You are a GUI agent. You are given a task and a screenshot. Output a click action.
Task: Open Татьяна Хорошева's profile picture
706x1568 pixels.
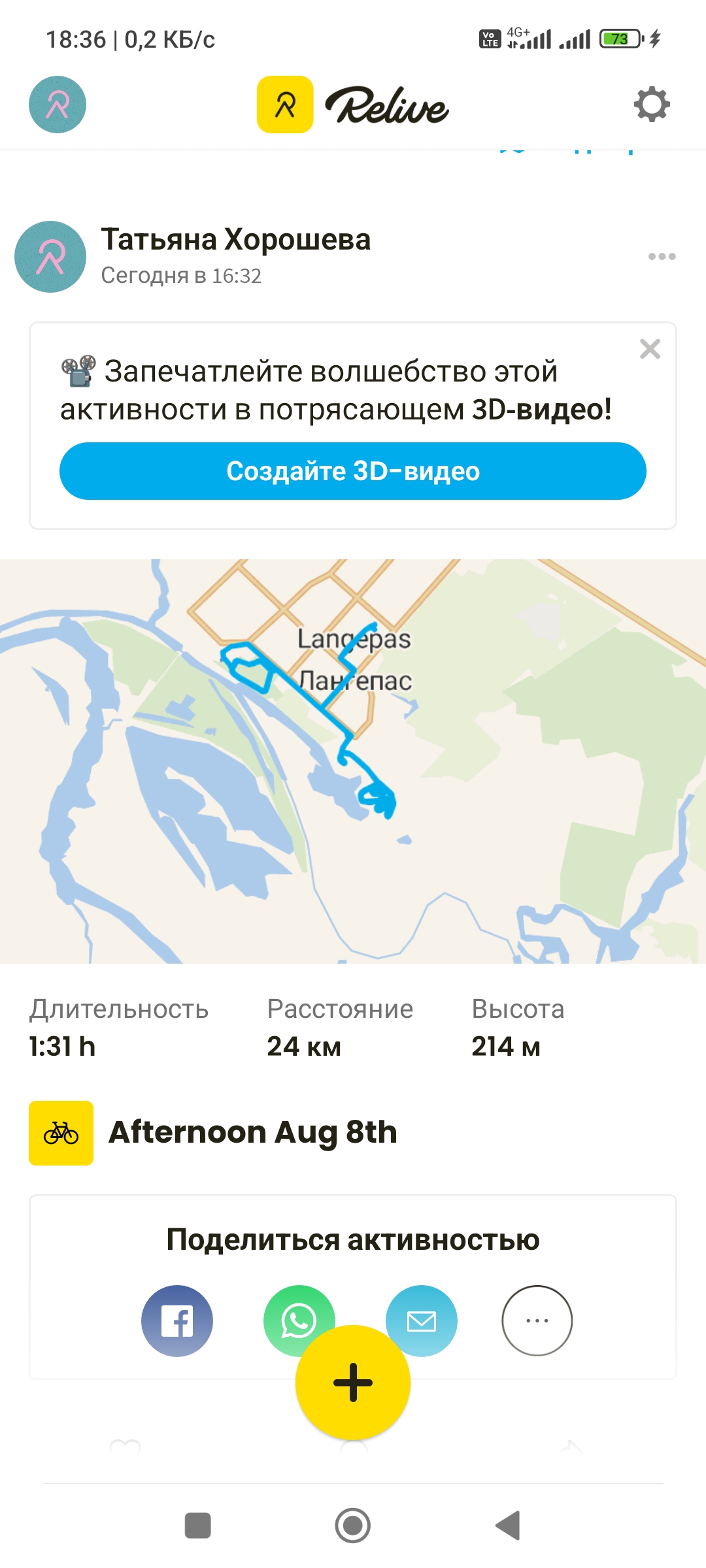(50, 257)
